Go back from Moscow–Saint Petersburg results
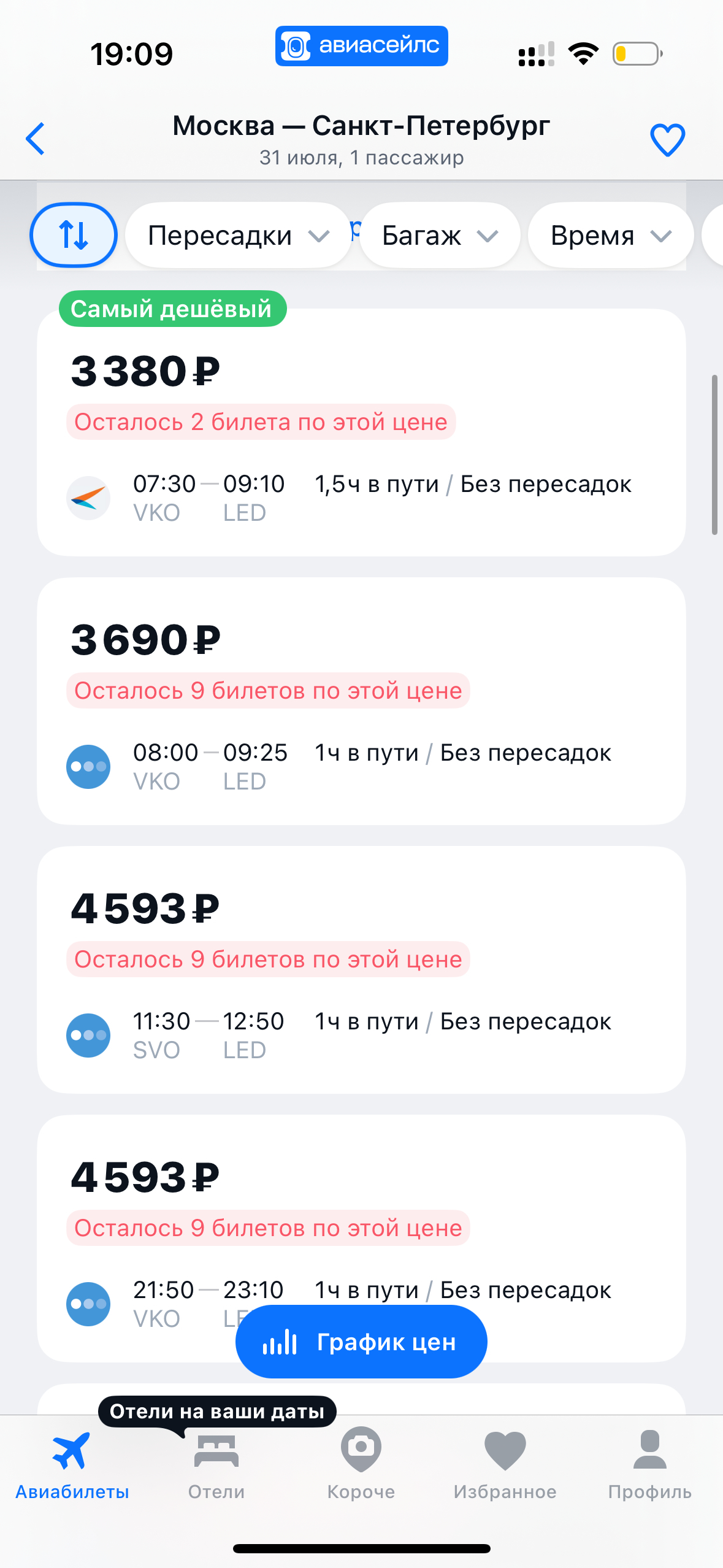 point(36,139)
